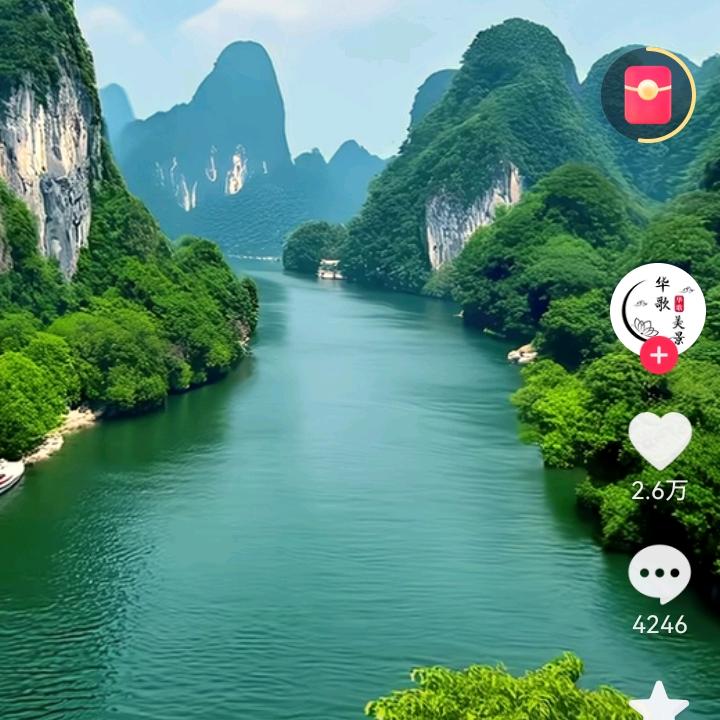The image size is (720, 720).
Task: Like this video with the heart icon
Action: [659, 440]
